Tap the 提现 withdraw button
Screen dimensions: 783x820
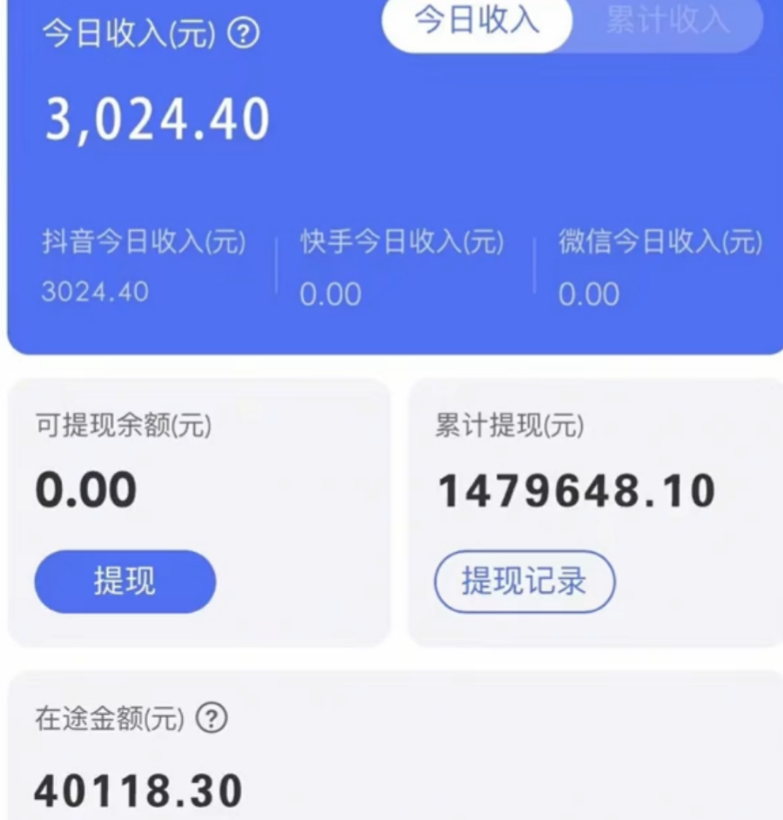[x=125, y=581]
